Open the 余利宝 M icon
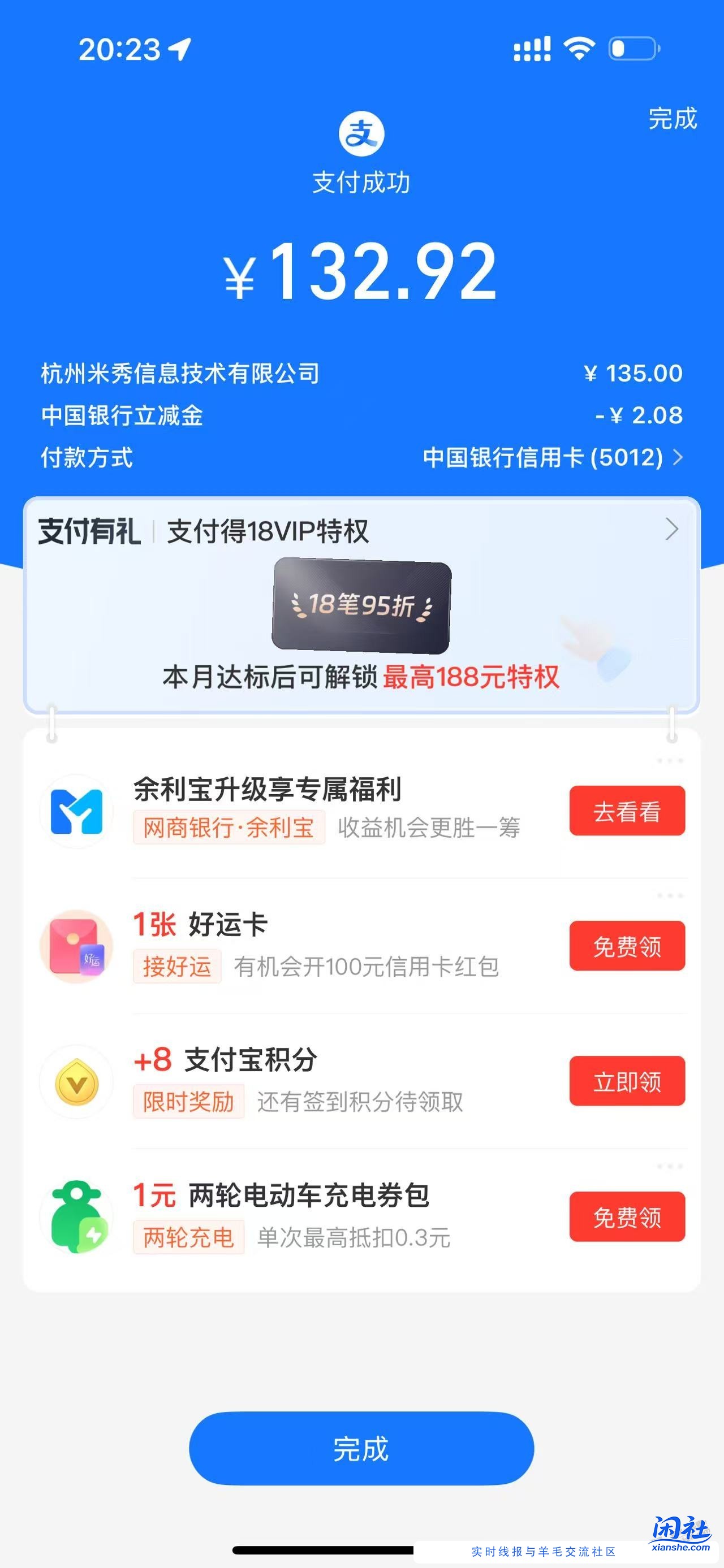The height and width of the screenshot is (1568, 724). 76,811
